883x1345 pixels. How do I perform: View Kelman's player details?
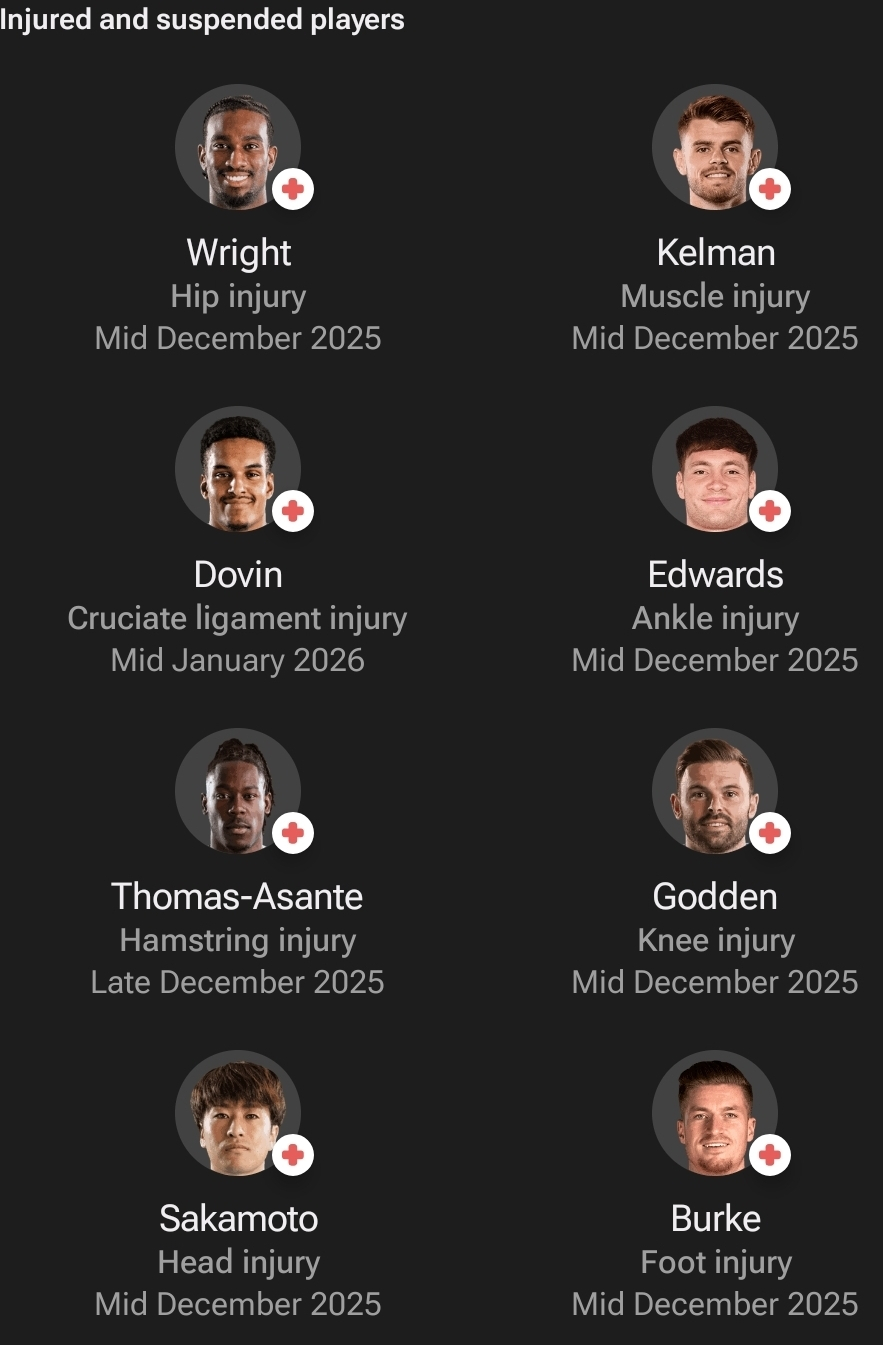point(715,148)
